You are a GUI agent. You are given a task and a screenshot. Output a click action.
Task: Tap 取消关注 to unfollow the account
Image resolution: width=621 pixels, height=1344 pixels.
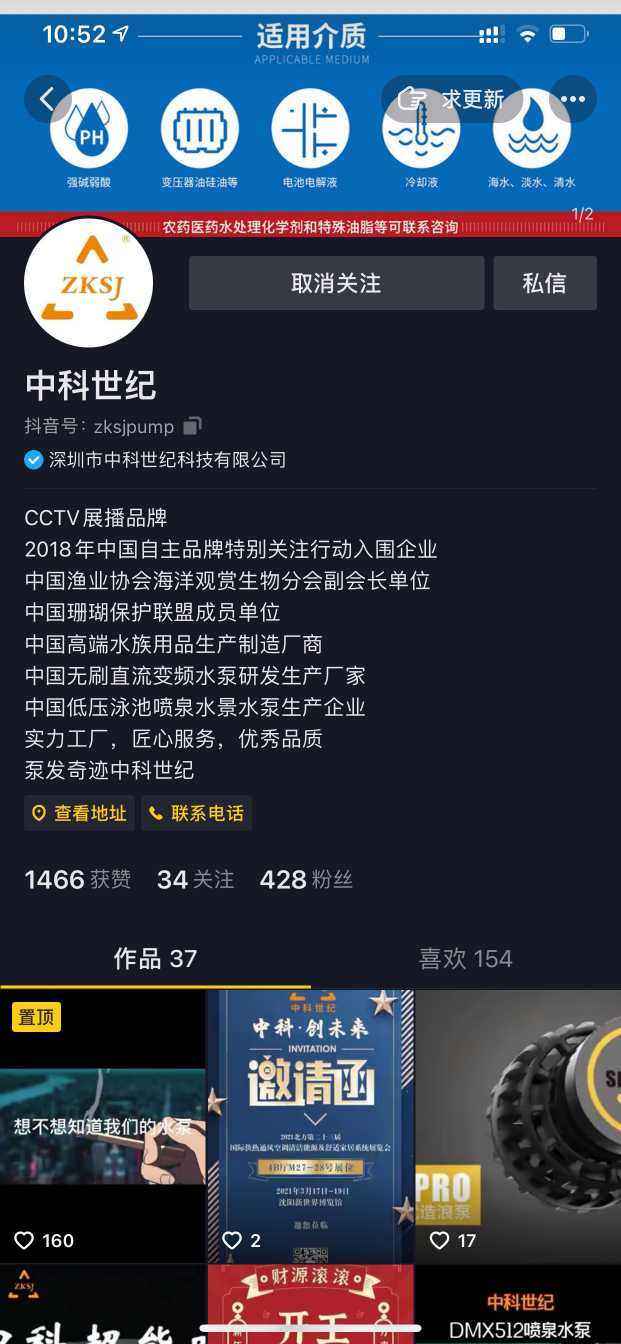pos(336,283)
